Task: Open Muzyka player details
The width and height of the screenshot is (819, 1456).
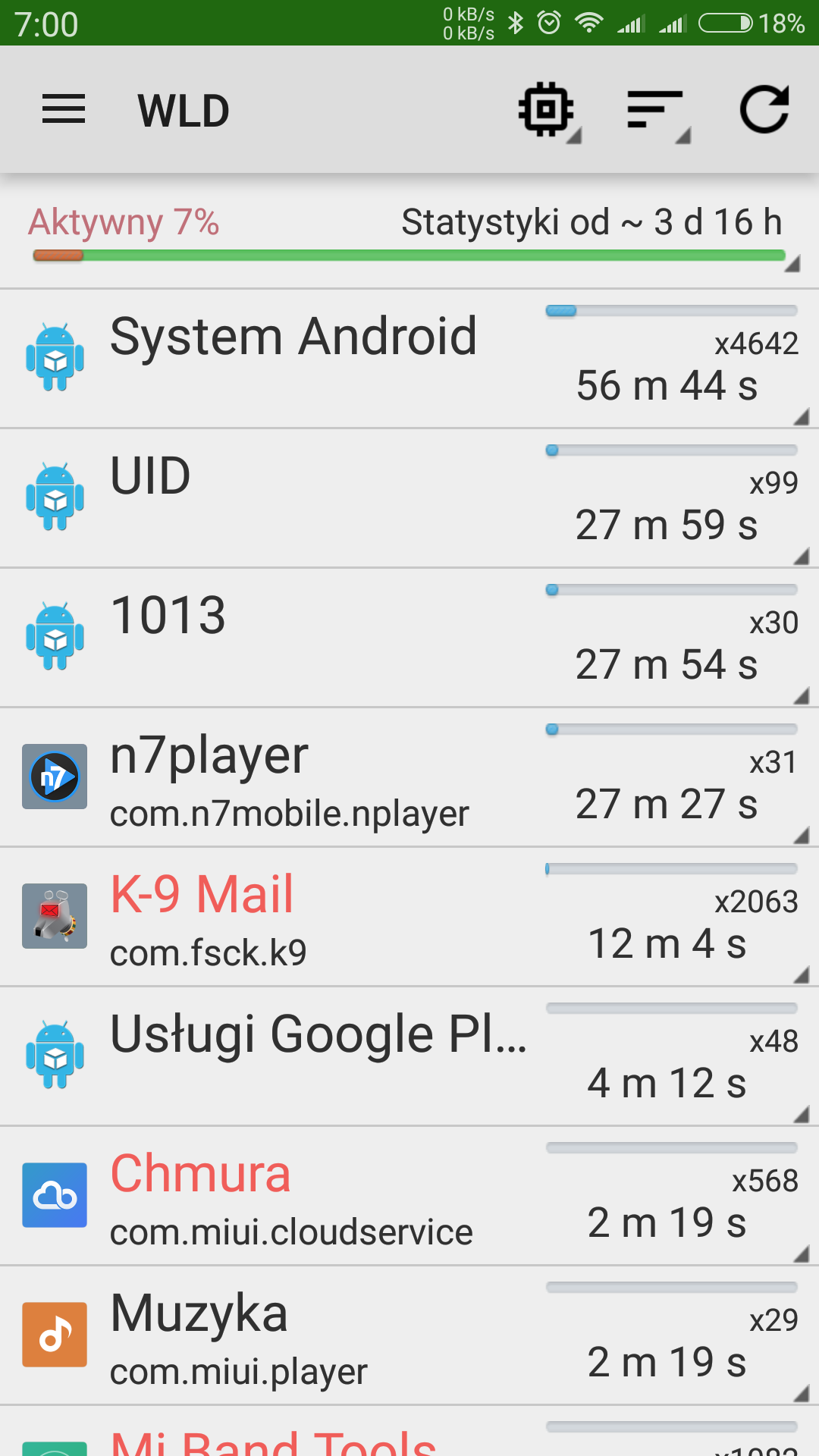Action: tap(409, 1335)
